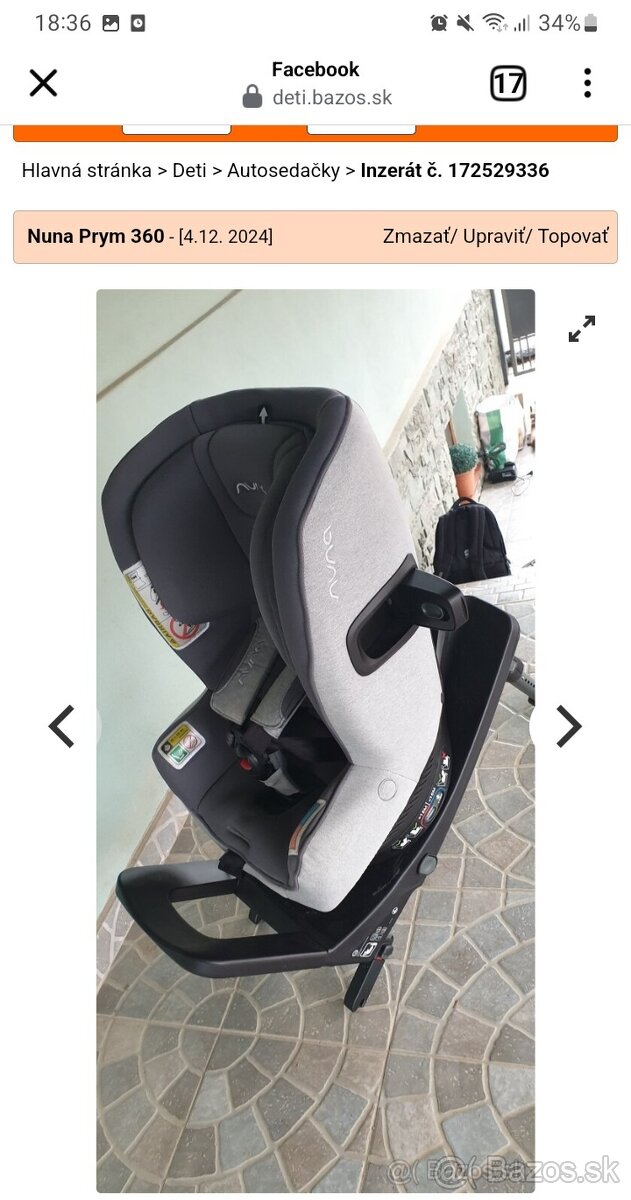Image resolution: width=631 pixels, height=1200 pixels.
Task: Close the in-app browser
Action: coord(43,83)
